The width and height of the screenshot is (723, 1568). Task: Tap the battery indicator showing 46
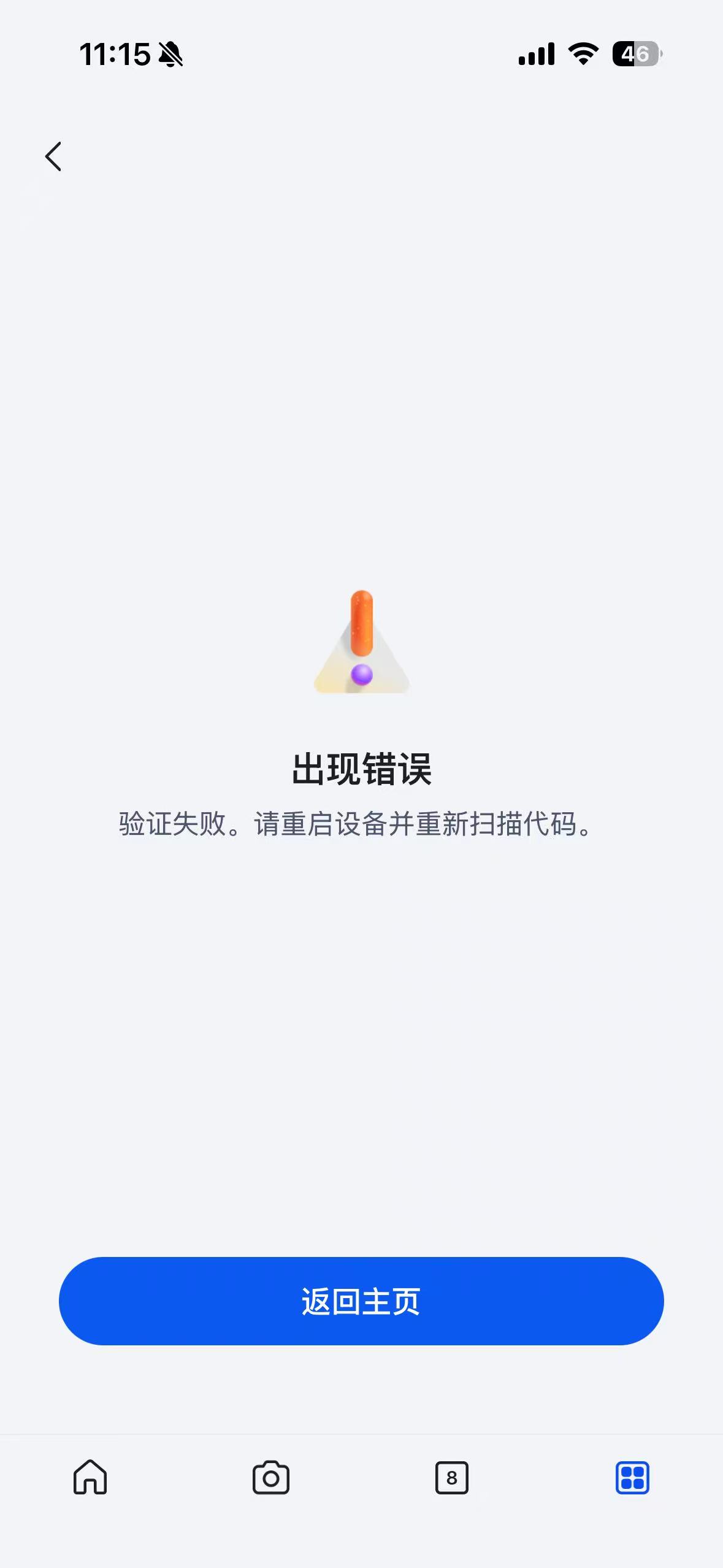635,55
